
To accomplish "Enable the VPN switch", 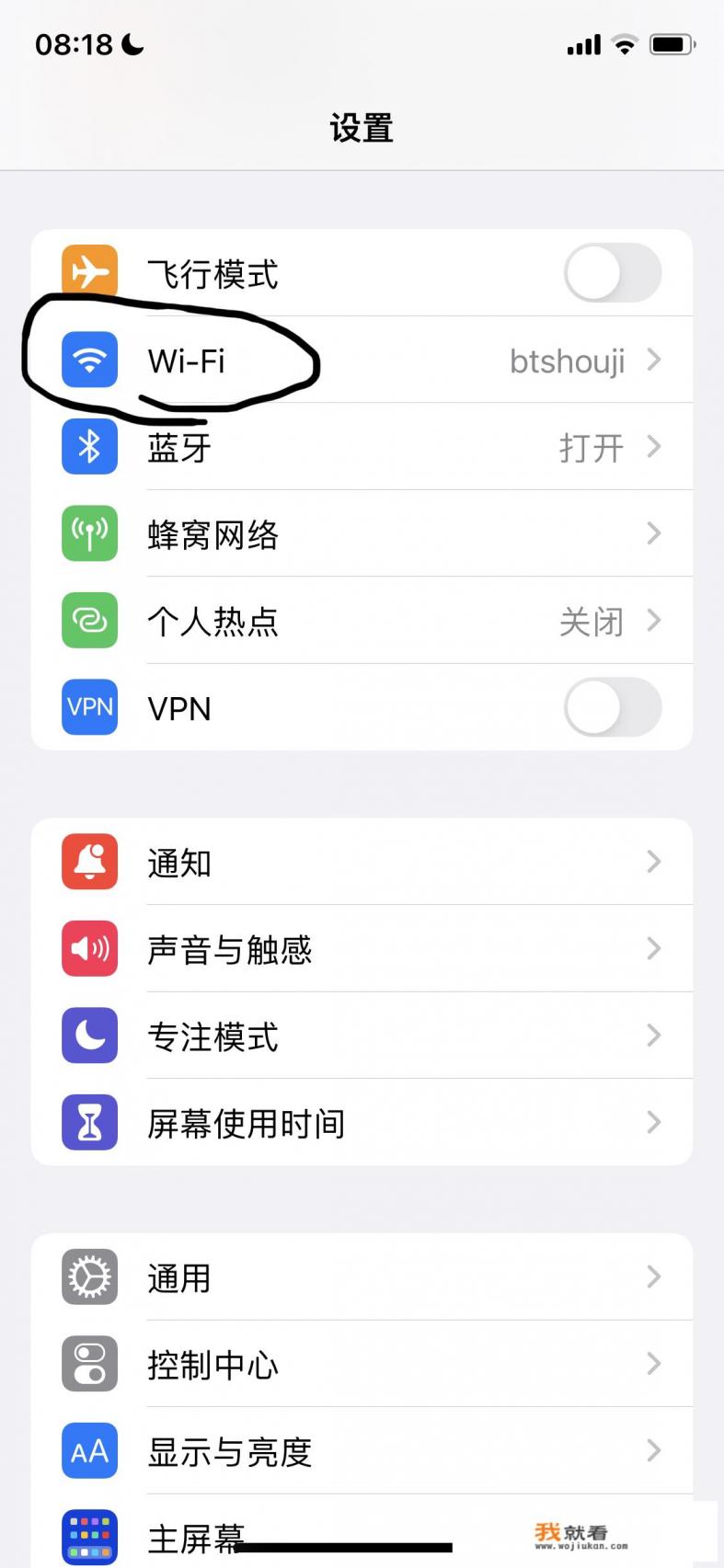I will tap(613, 707).
